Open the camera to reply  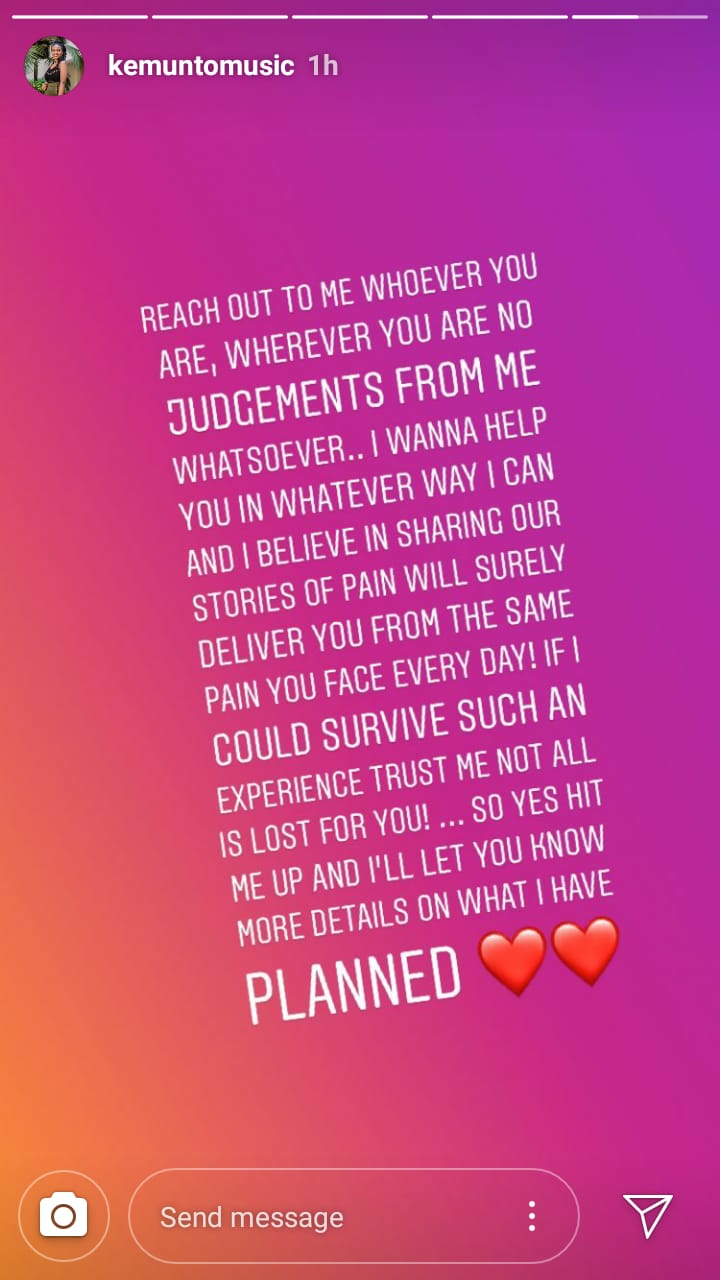pyautogui.click(x=63, y=1216)
